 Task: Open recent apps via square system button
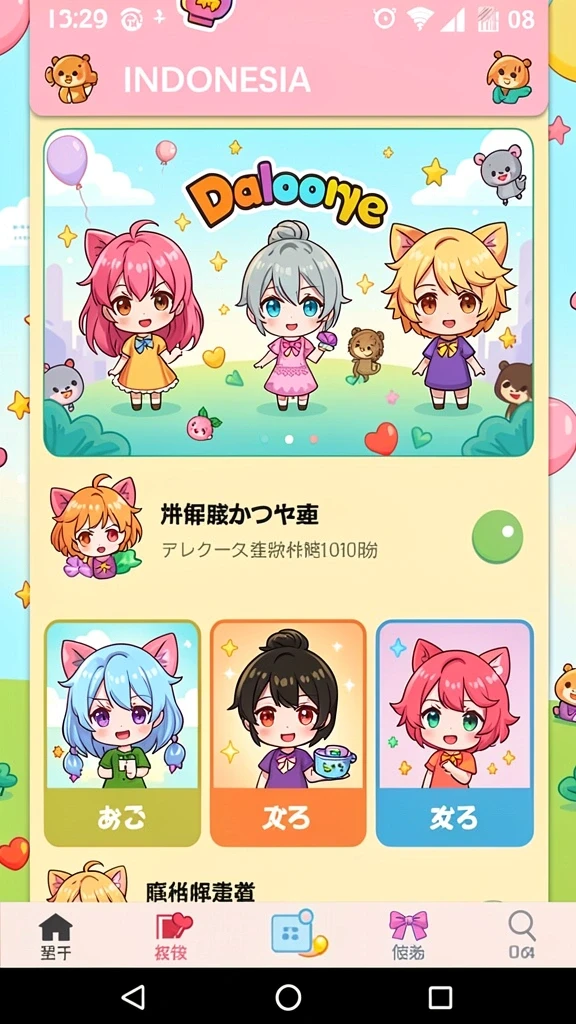pos(440,997)
